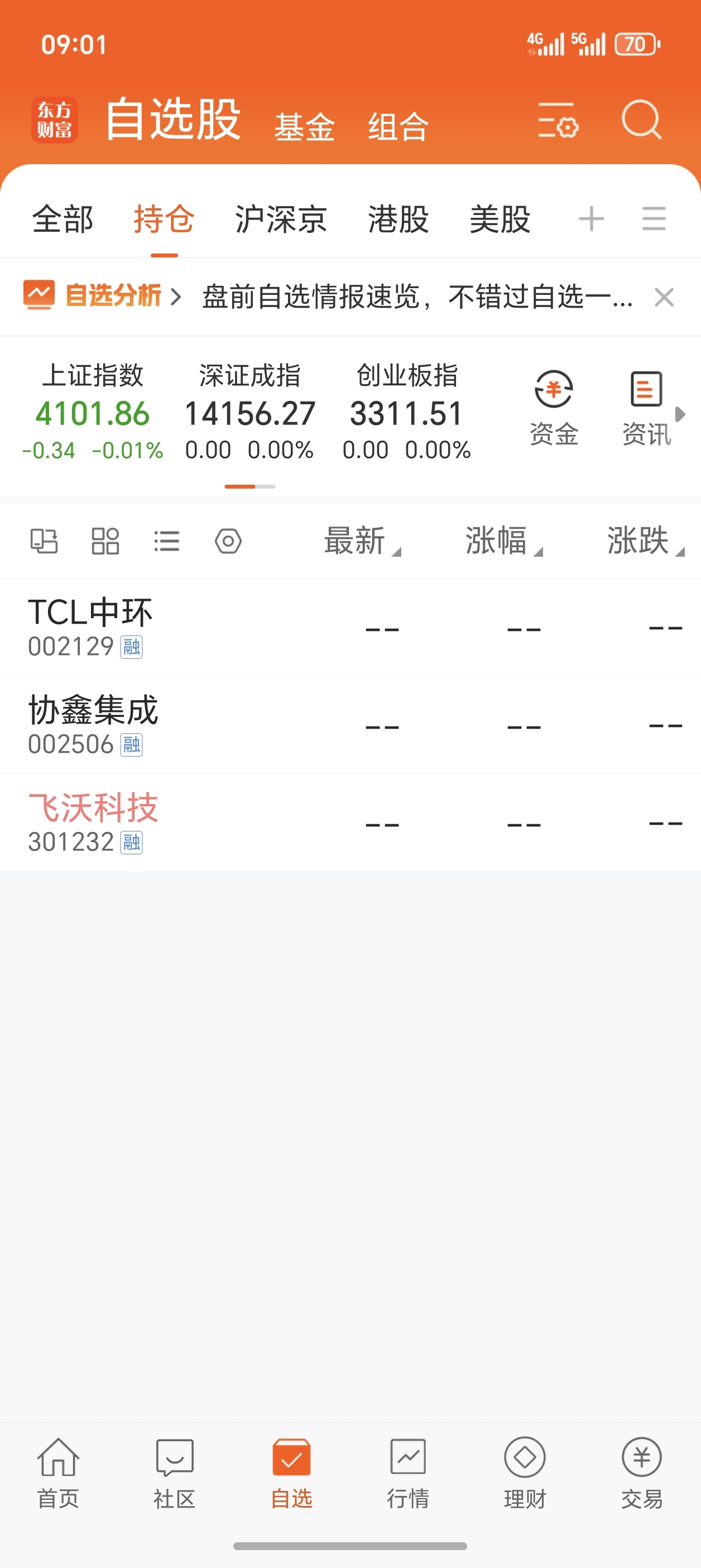Open watchlist settings icon
Viewport: 701px width, 1568px height.
point(558,120)
